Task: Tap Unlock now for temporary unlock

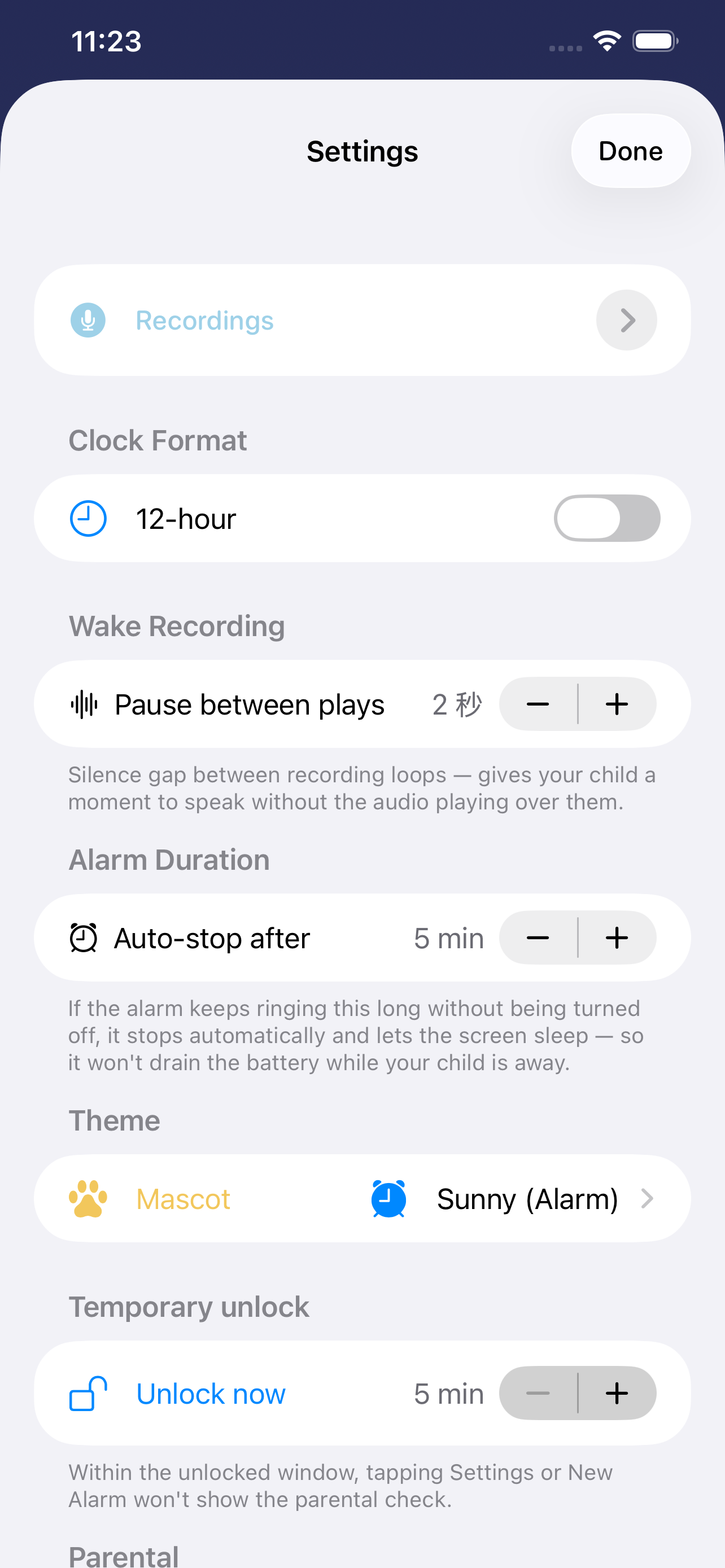Action: click(210, 1393)
